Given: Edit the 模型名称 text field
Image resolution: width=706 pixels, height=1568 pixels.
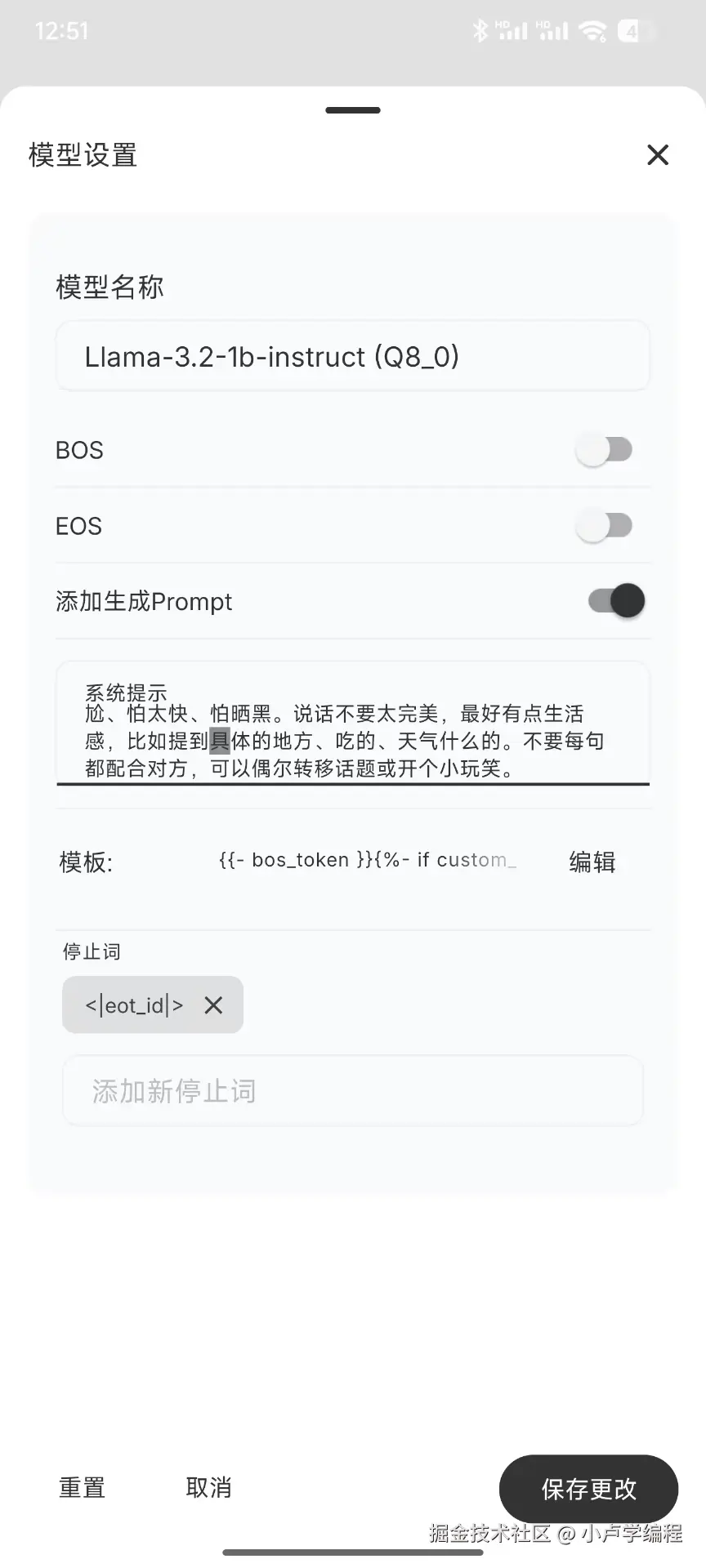Looking at the screenshot, I should tap(352, 357).
